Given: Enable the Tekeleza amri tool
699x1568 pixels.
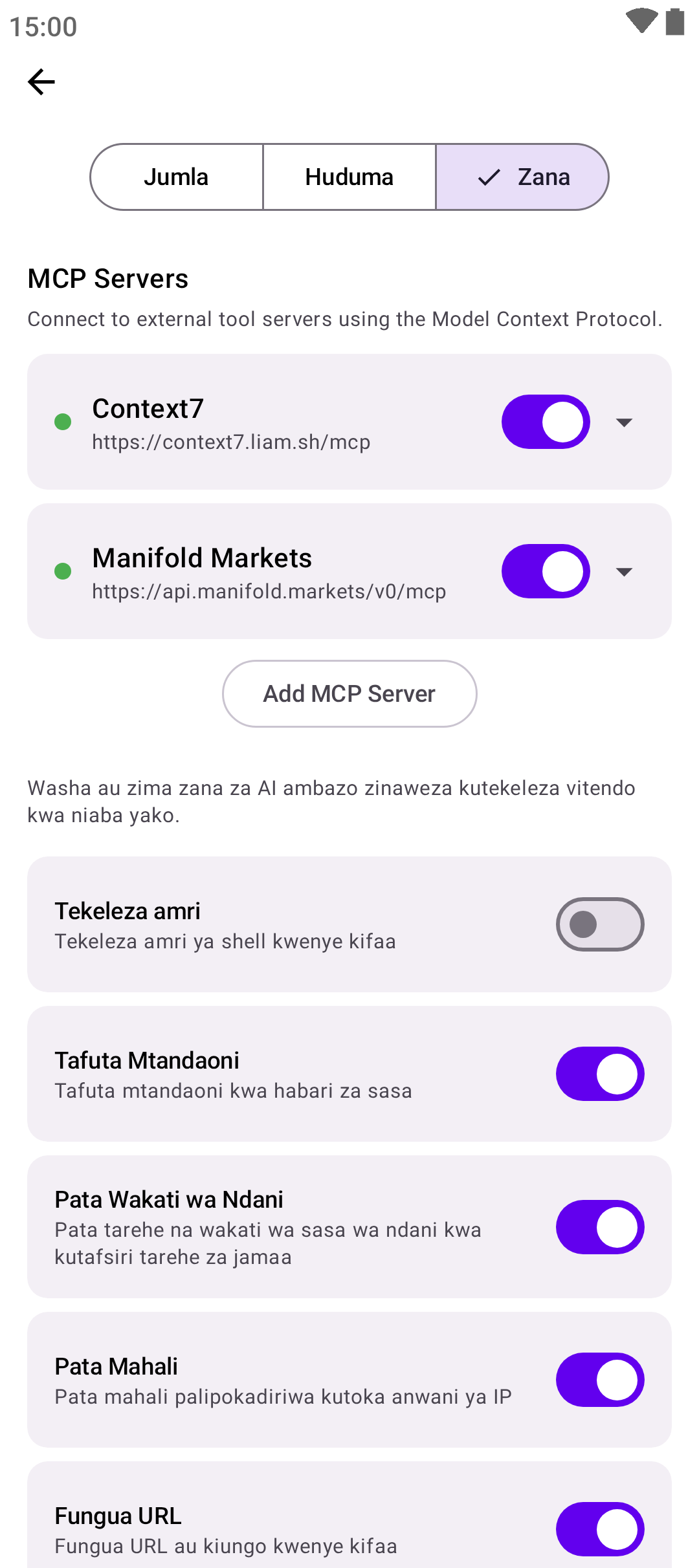Looking at the screenshot, I should [x=600, y=924].
